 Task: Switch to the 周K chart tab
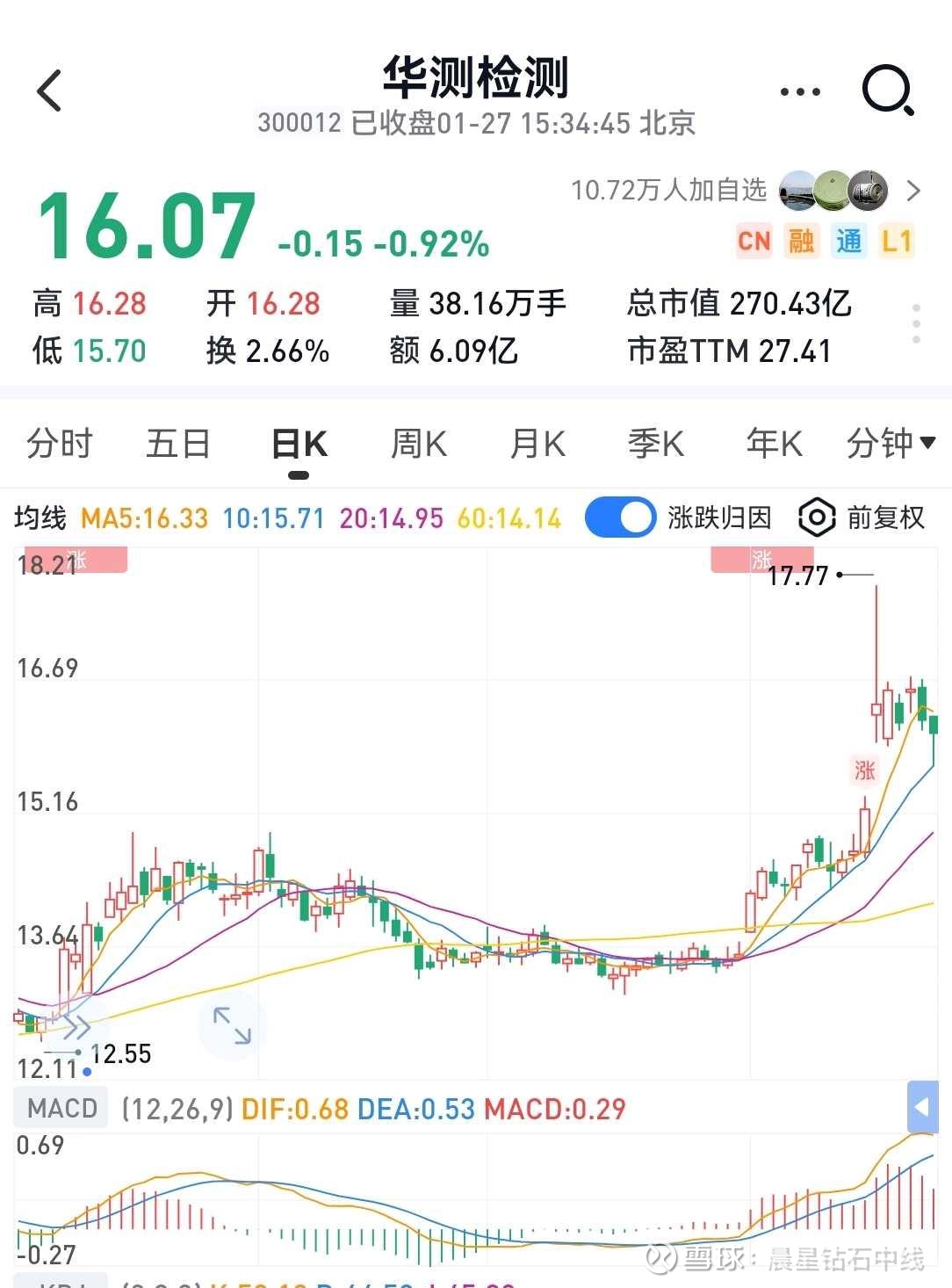pyautogui.click(x=418, y=444)
